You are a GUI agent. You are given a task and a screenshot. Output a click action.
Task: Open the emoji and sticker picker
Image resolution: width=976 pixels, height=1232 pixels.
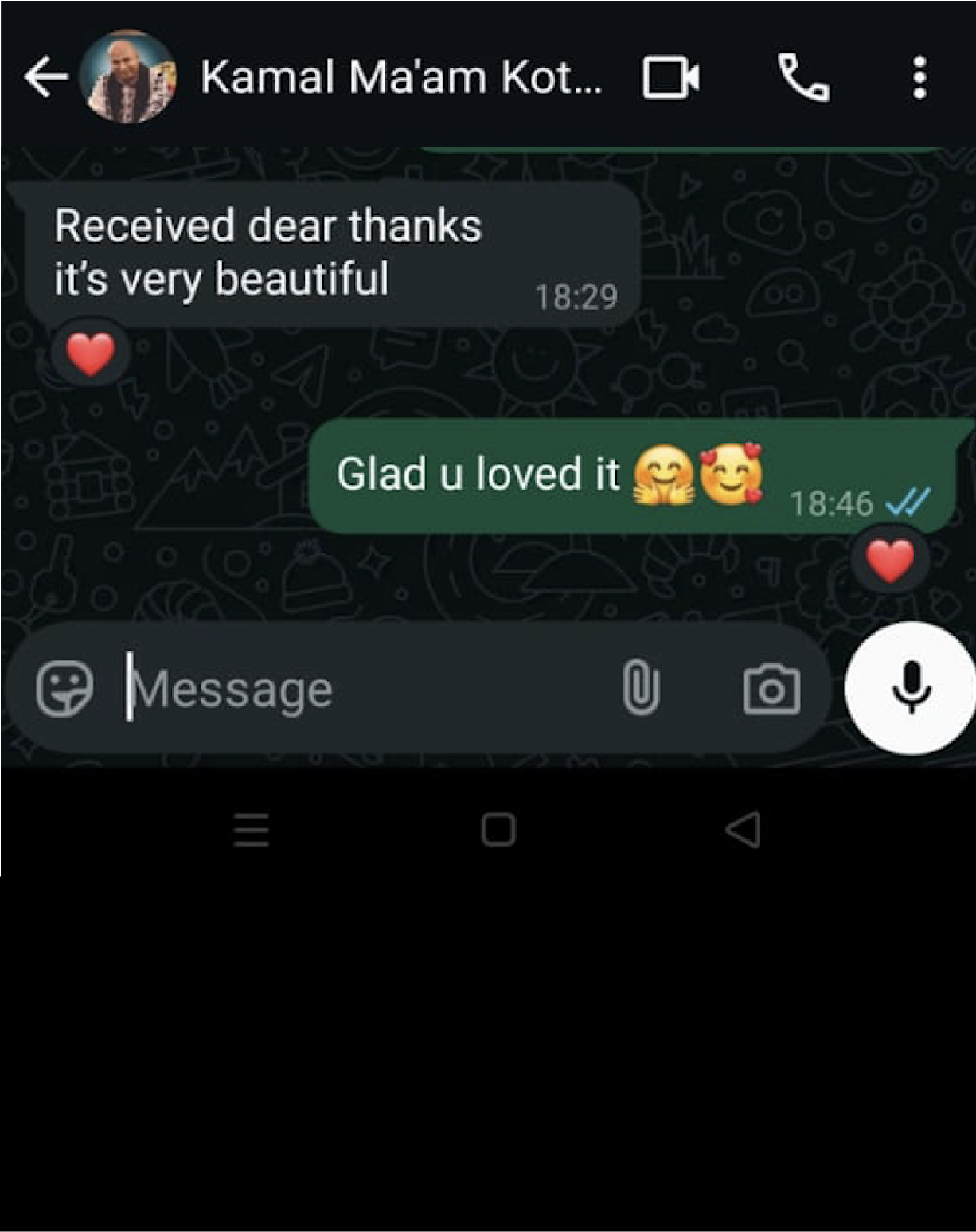click(x=64, y=688)
